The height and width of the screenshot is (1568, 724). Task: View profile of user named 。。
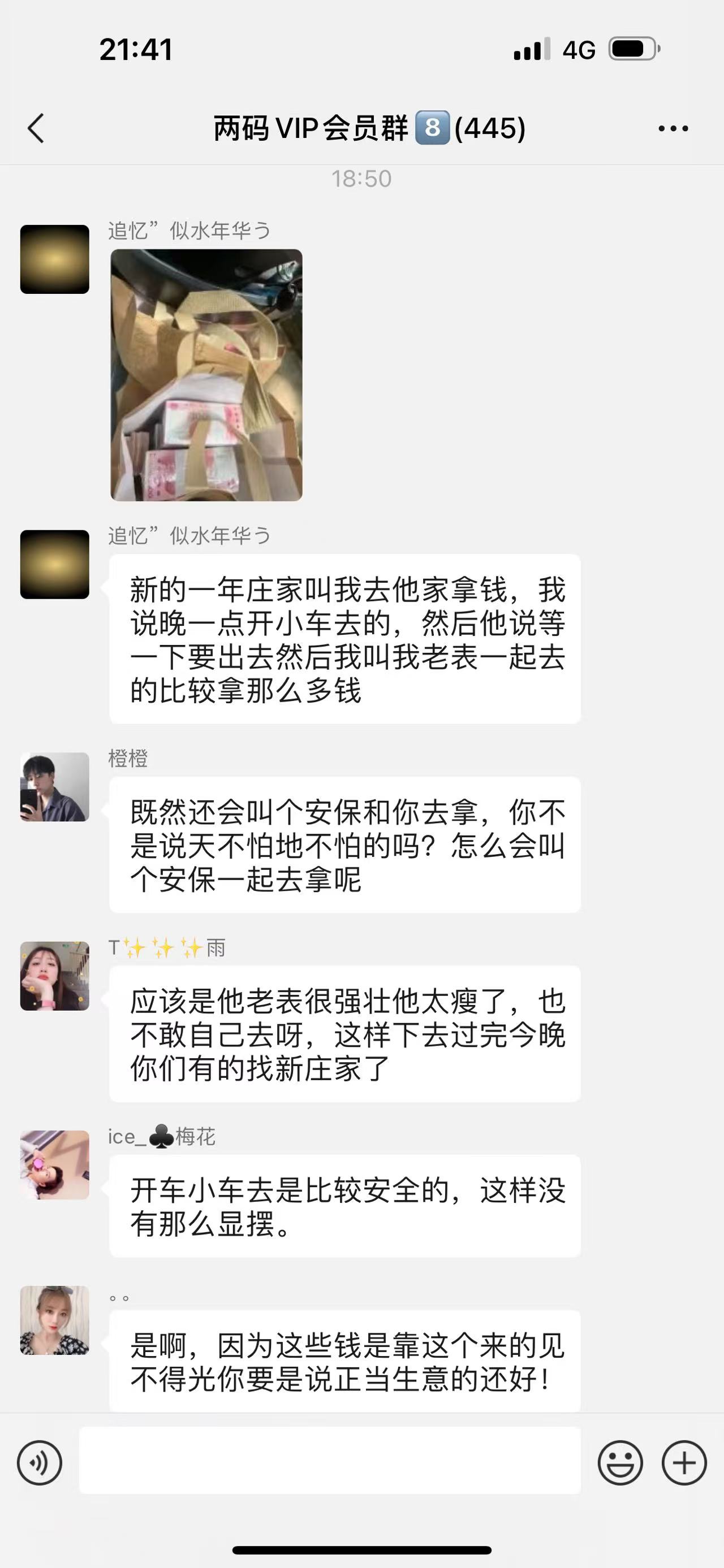click(x=55, y=1321)
